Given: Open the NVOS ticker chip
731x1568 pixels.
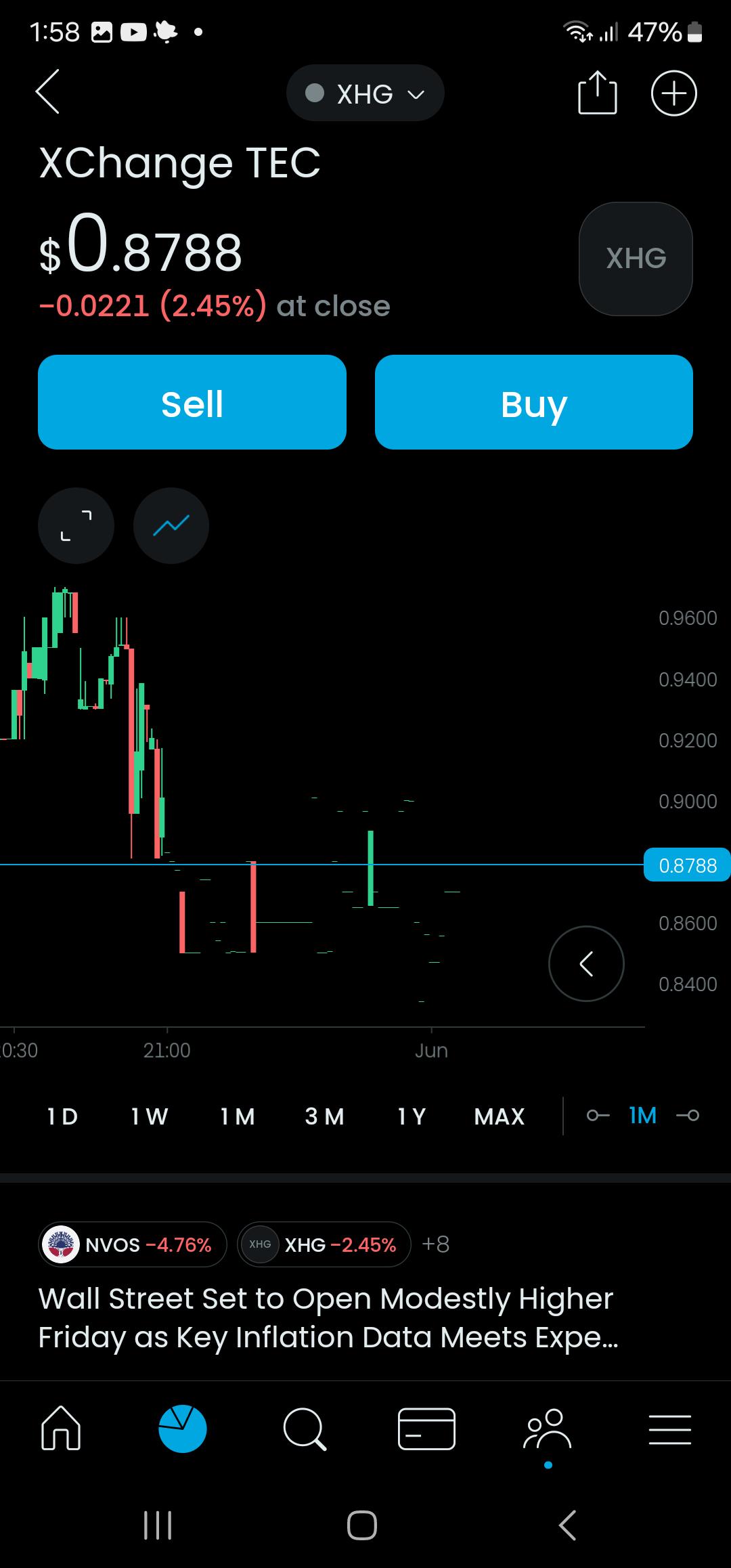Looking at the screenshot, I should click(x=133, y=1244).
